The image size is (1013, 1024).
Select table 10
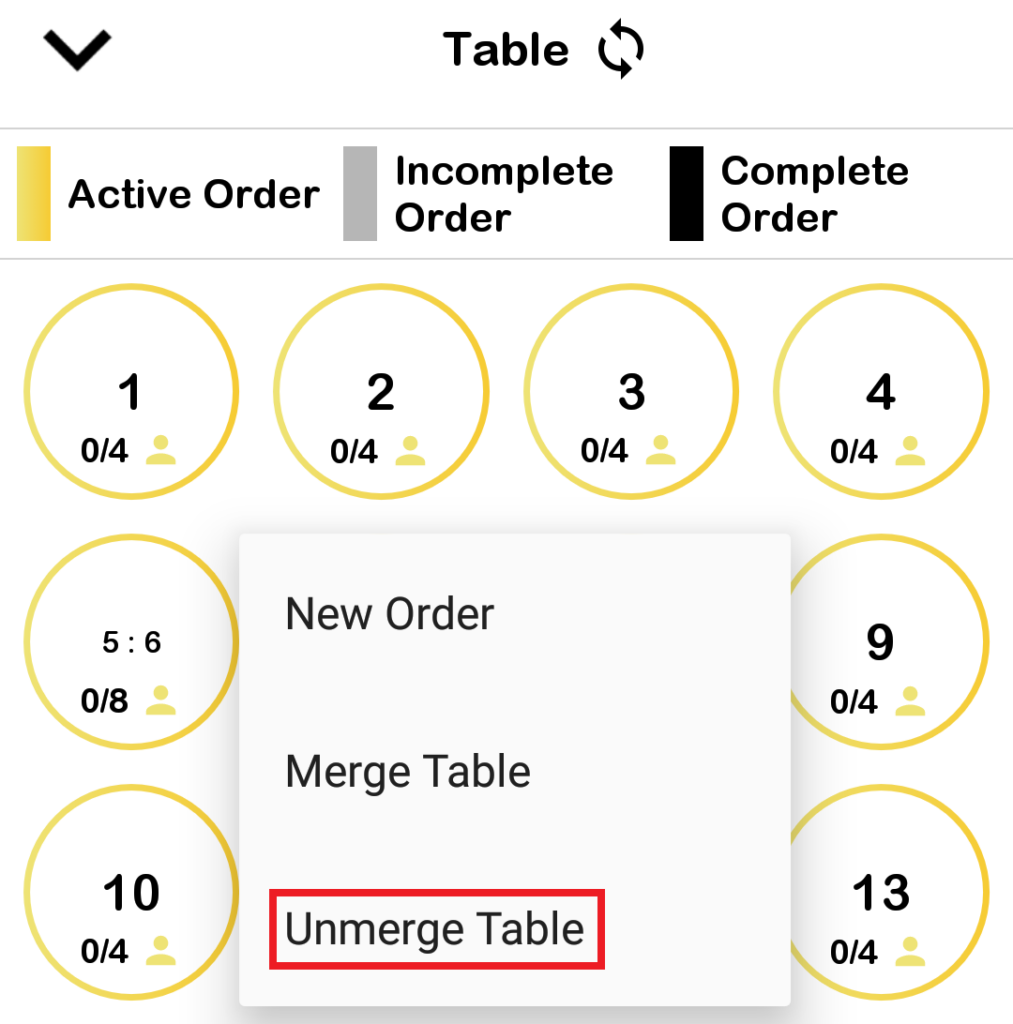click(x=130, y=892)
